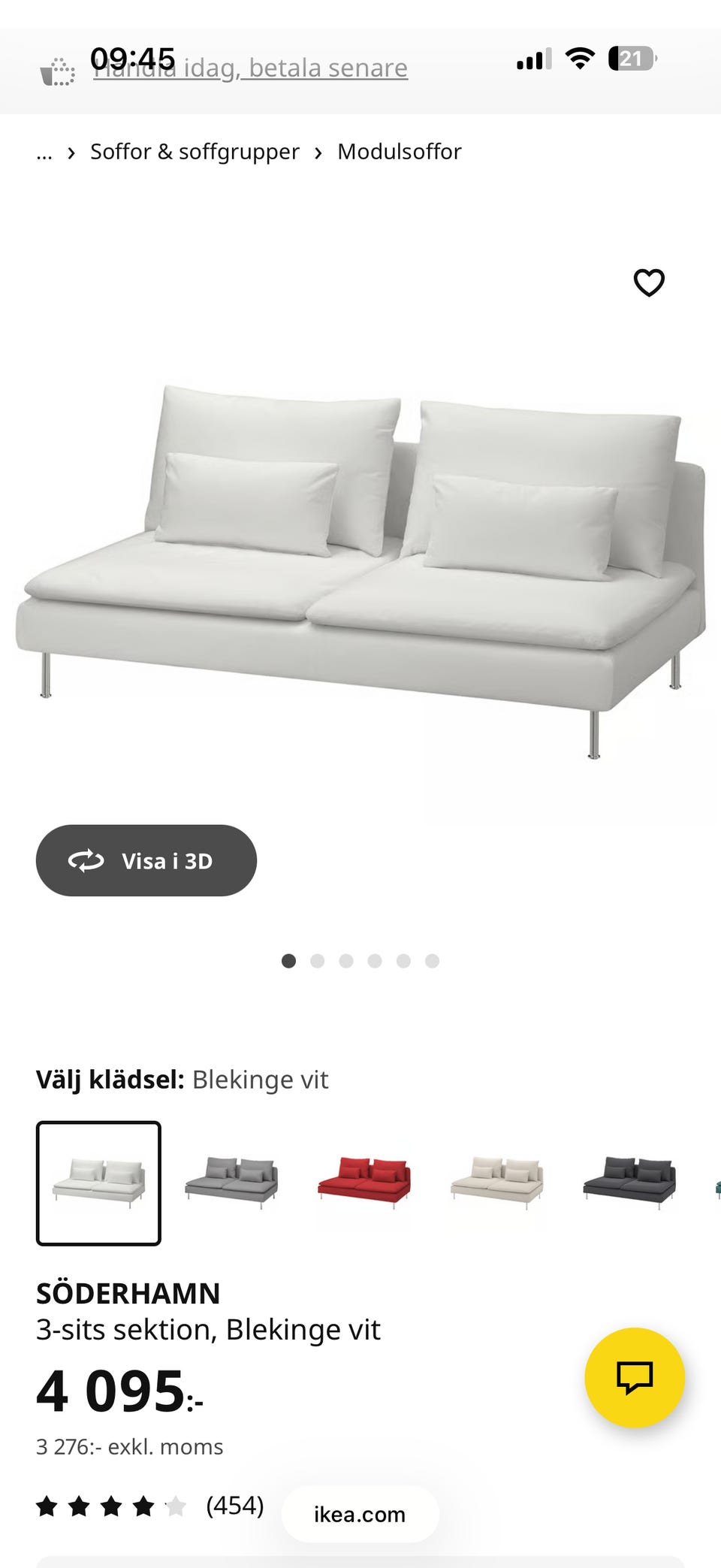Open the Modulsoffor category page

[x=399, y=151]
